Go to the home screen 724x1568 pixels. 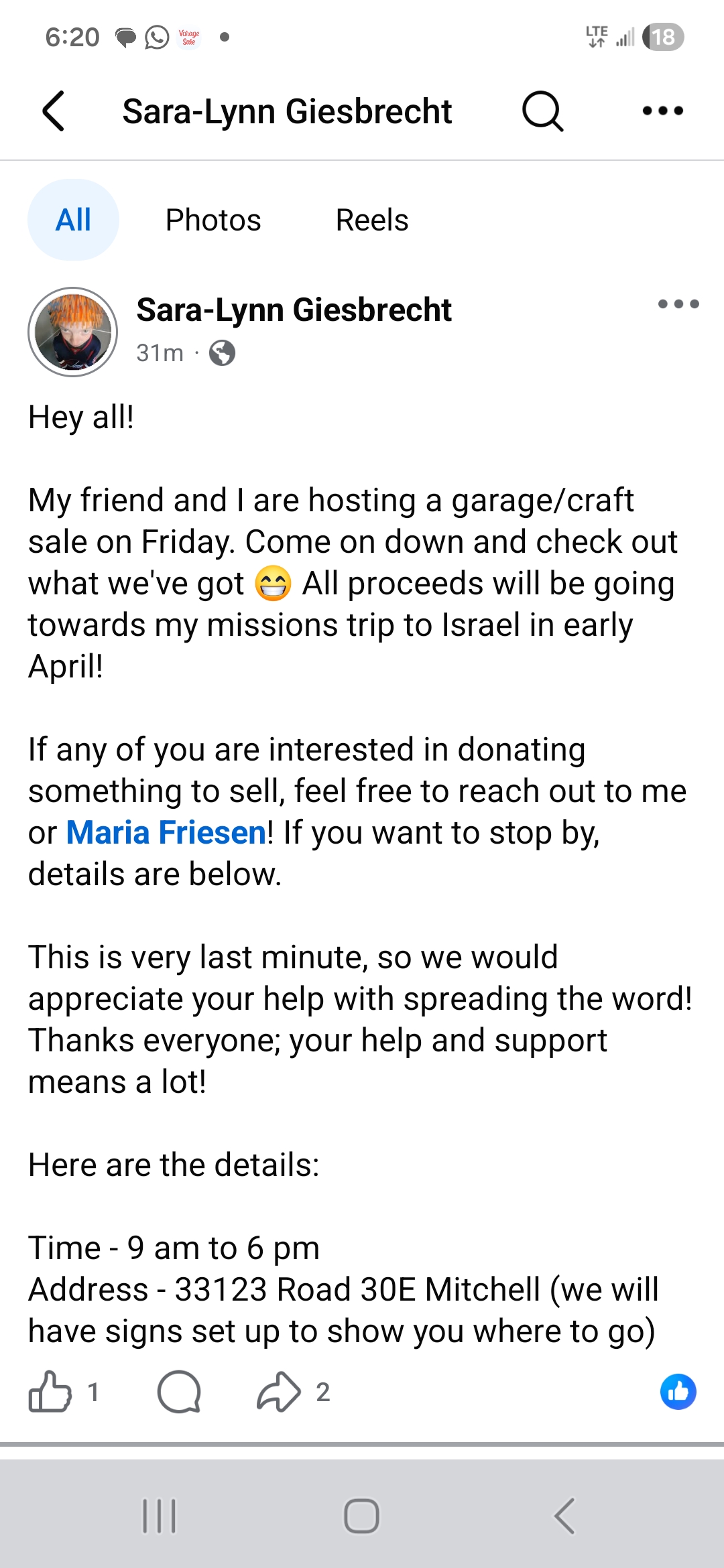(362, 1516)
